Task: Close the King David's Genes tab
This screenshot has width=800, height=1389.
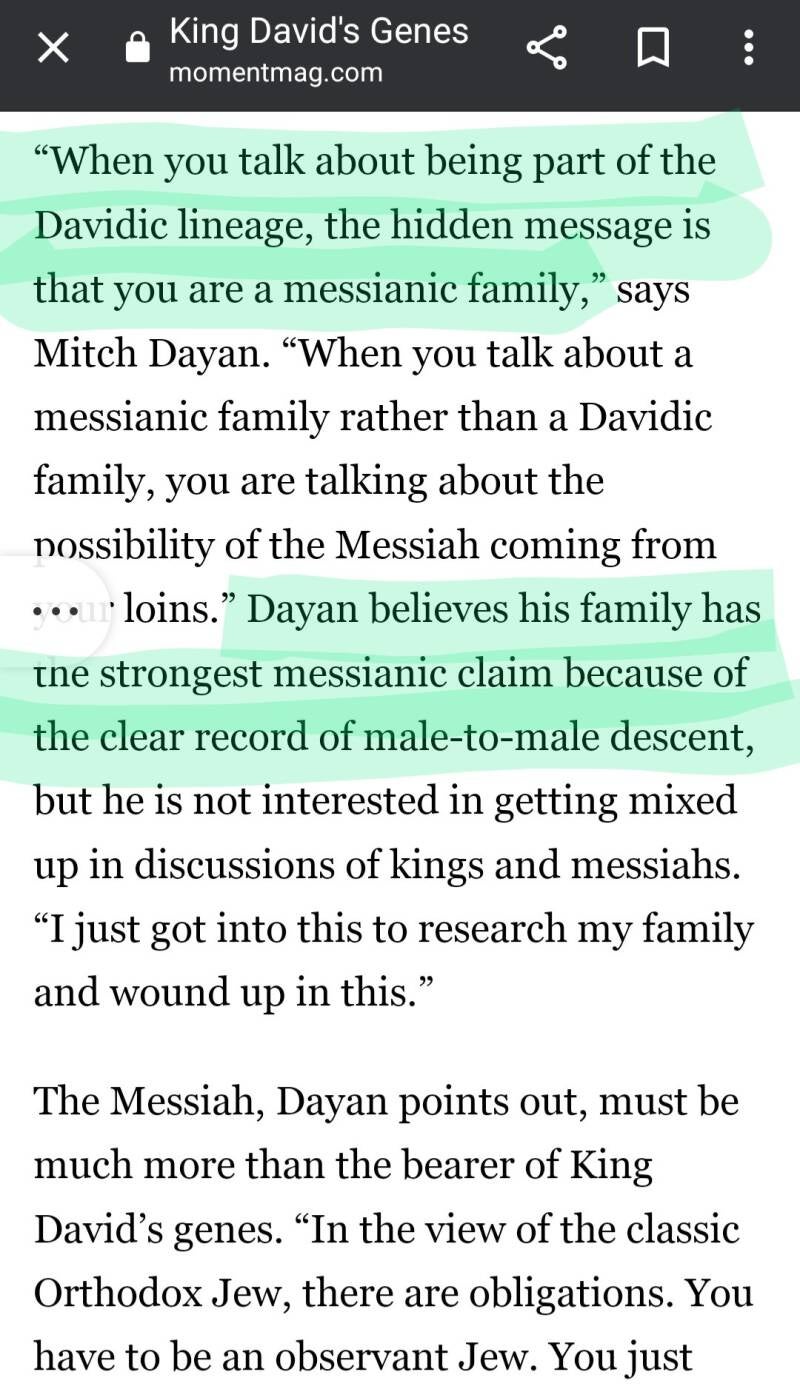Action: [53, 48]
